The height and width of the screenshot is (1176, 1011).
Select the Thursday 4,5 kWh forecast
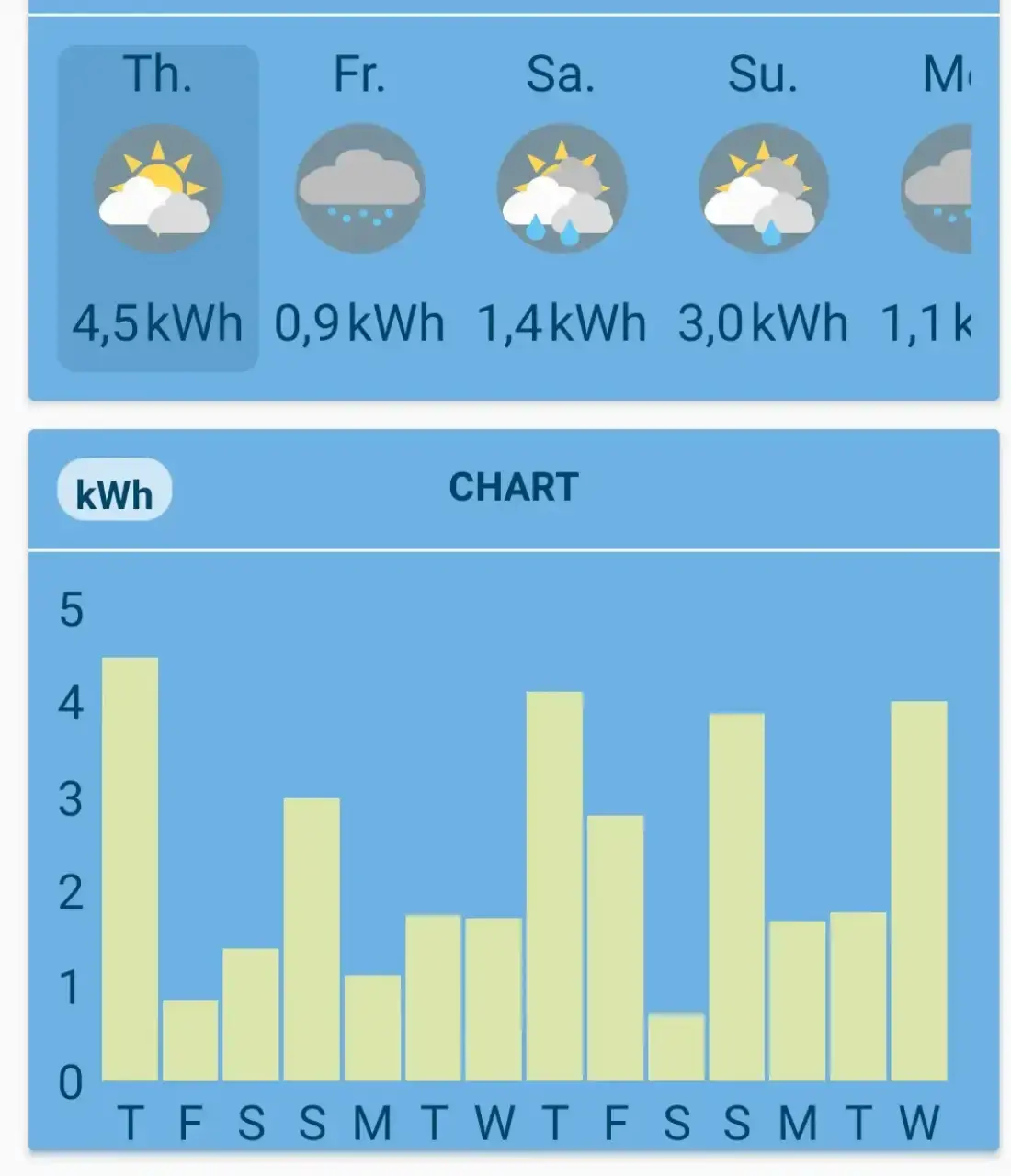[x=158, y=208]
